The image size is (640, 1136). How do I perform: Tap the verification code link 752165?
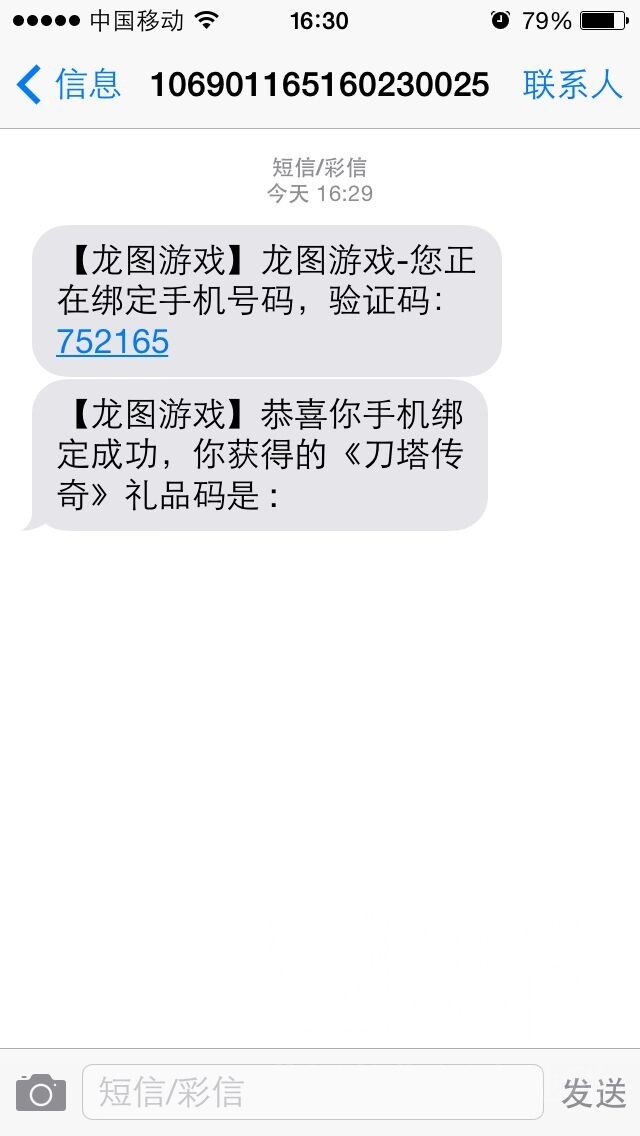pyautogui.click(x=112, y=342)
